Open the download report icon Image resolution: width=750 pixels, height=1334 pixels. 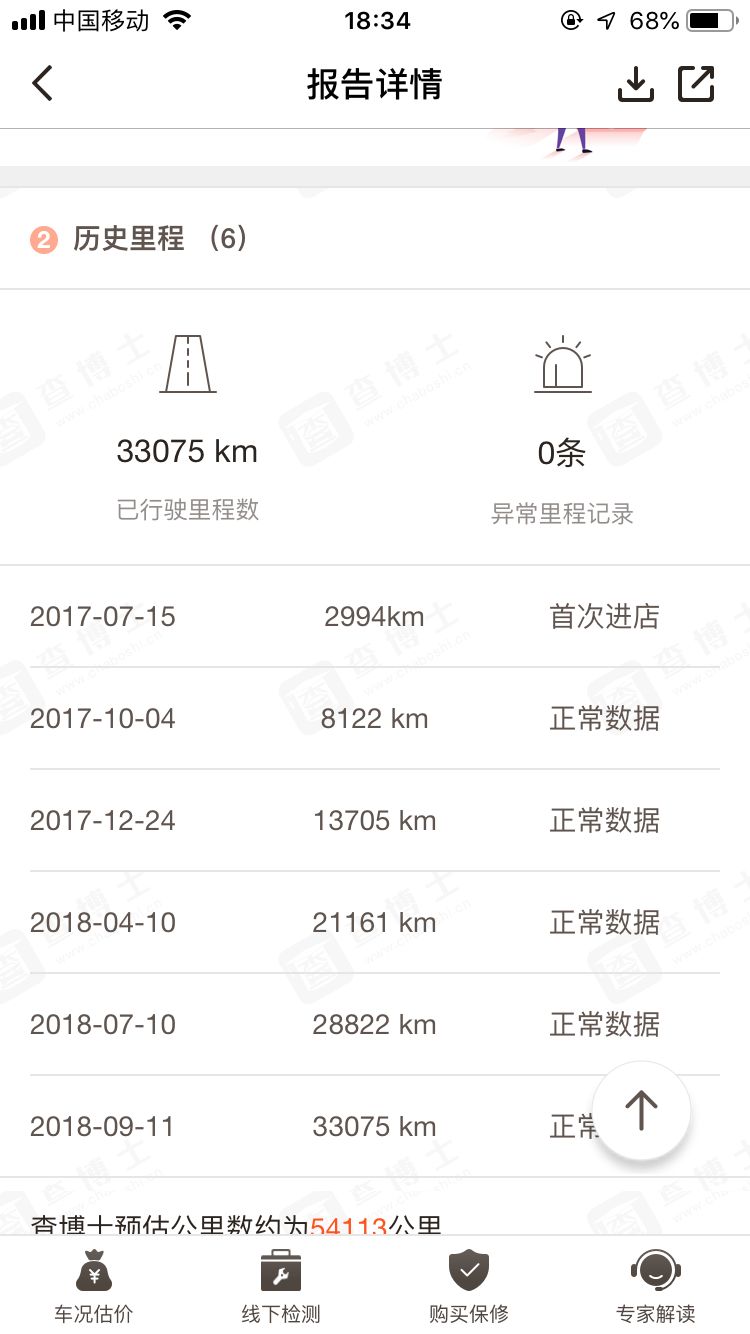point(635,84)
